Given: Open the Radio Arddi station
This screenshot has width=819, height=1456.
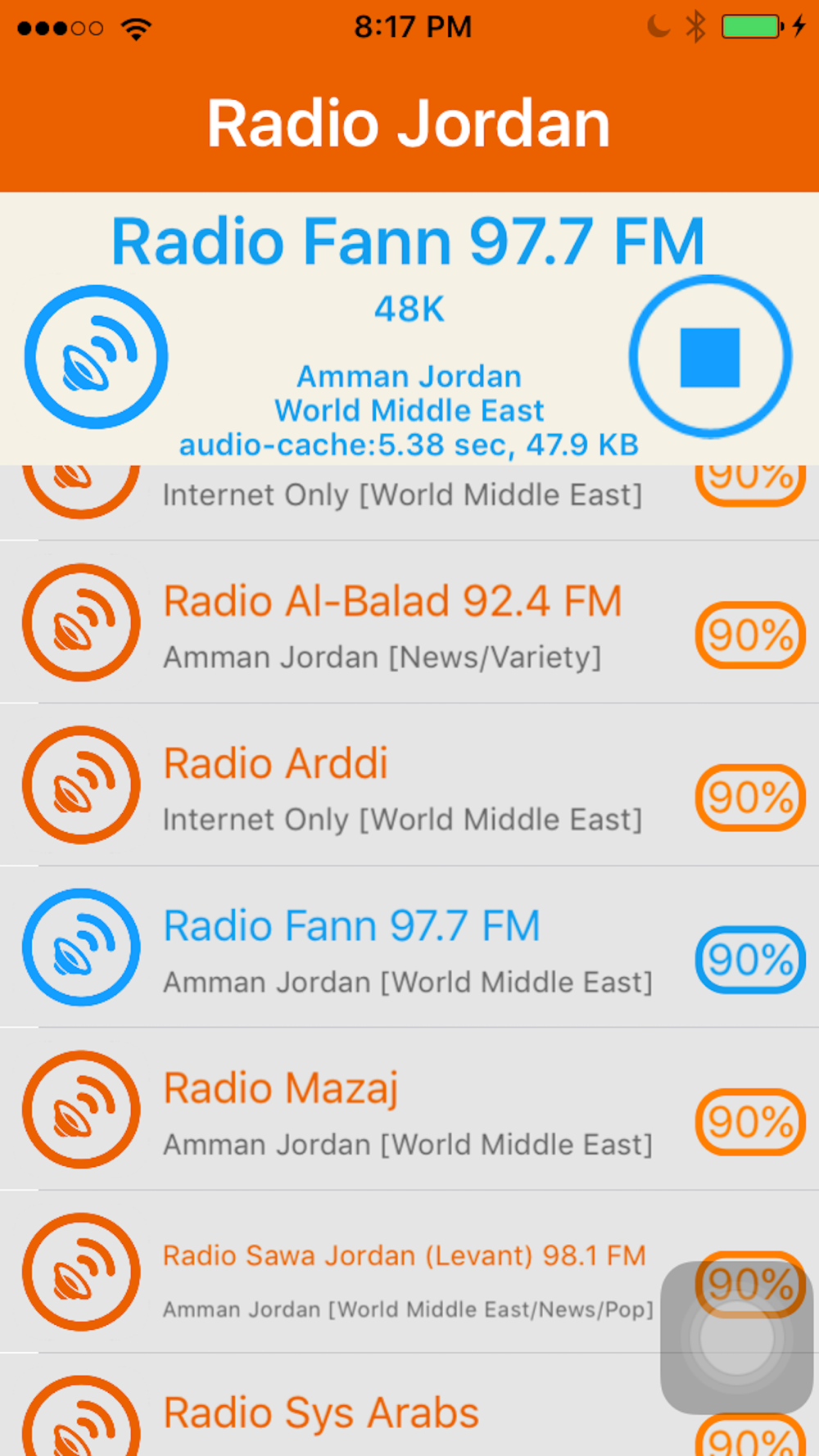Looking at the screenshot, I should click(x=409, y=785).
